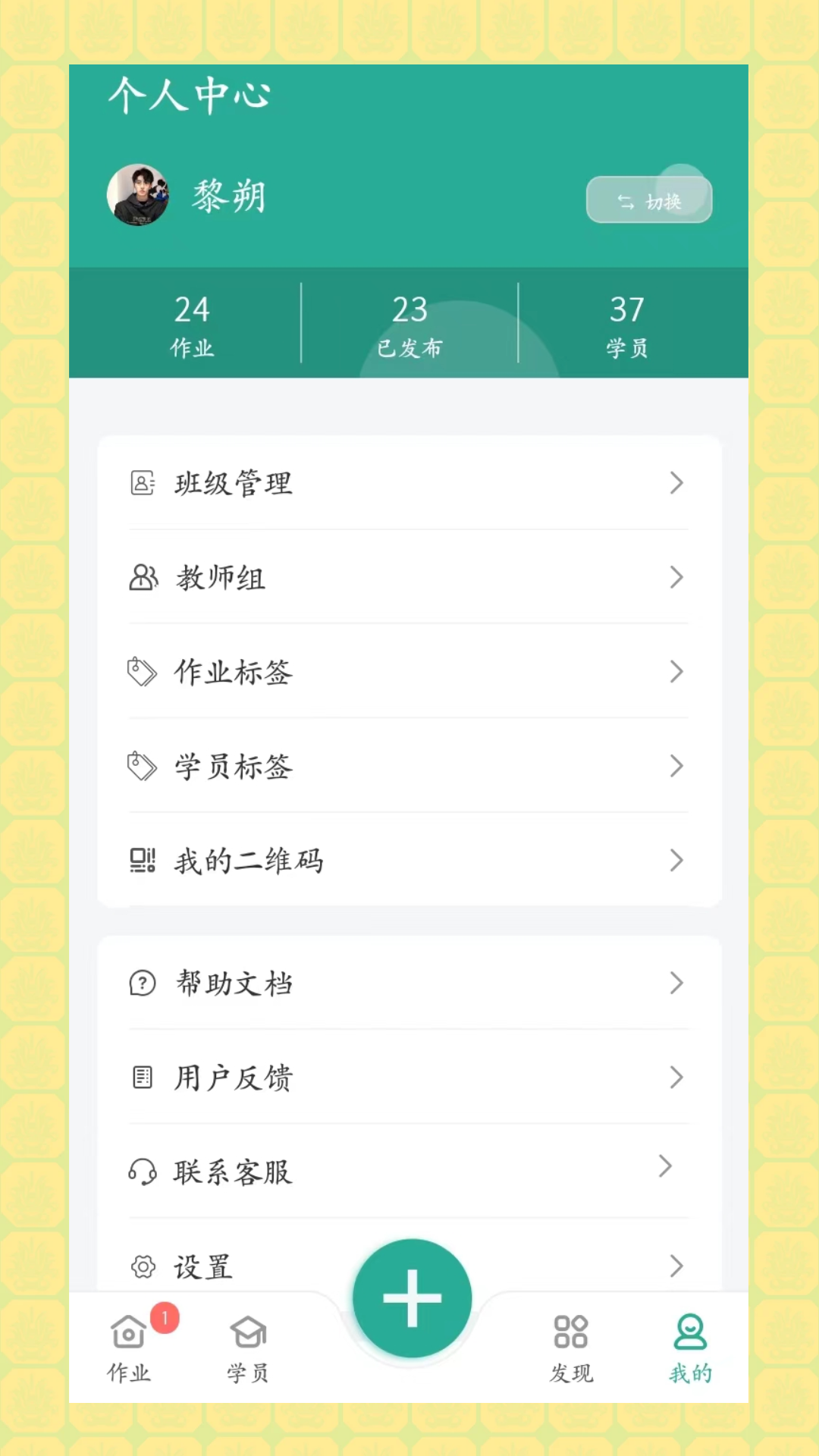Image resolution: width=819 pixels, height=1456 pixels.
Task: View the 24 作业 count
Action: coord(191,325)
